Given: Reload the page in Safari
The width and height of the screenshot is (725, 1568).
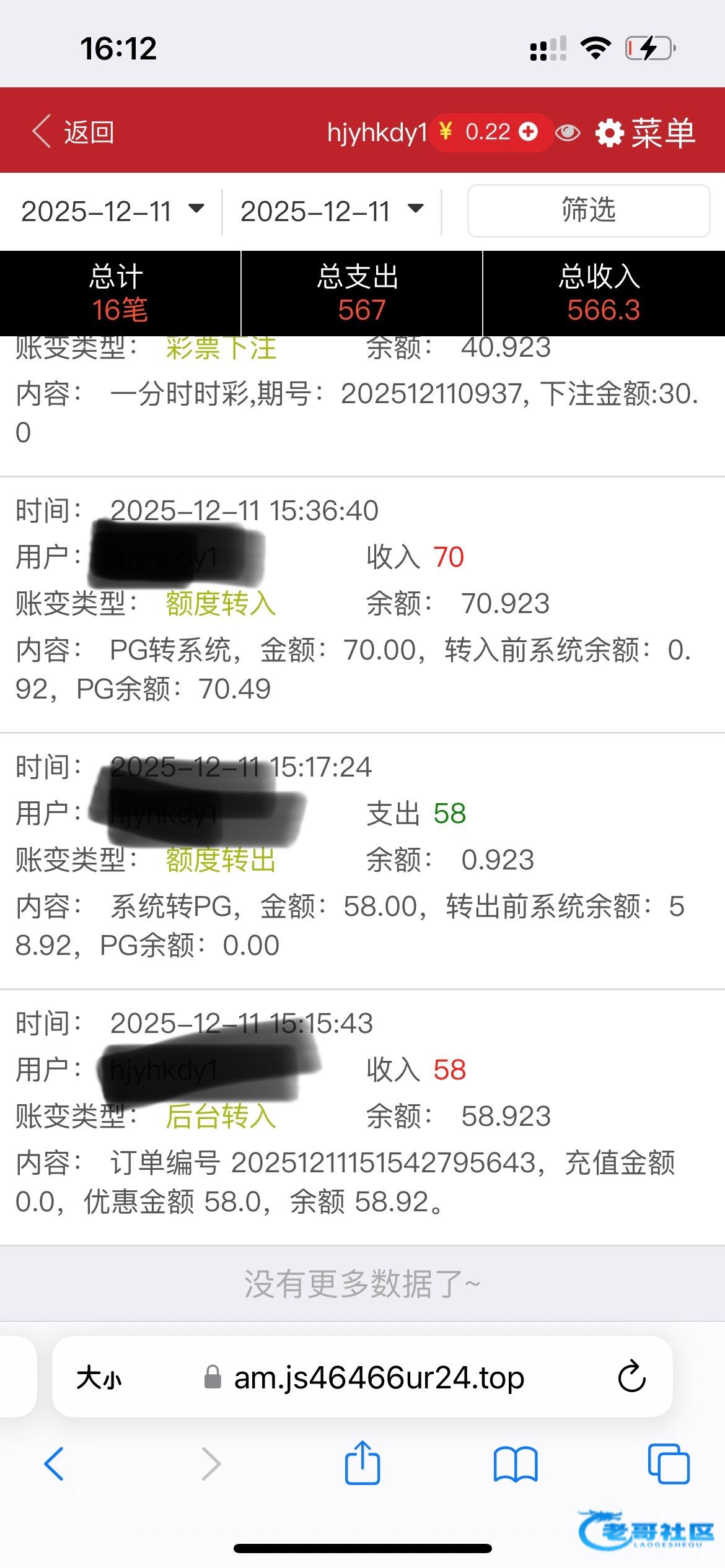Looking at the screenshot, I should point(631,1378).
